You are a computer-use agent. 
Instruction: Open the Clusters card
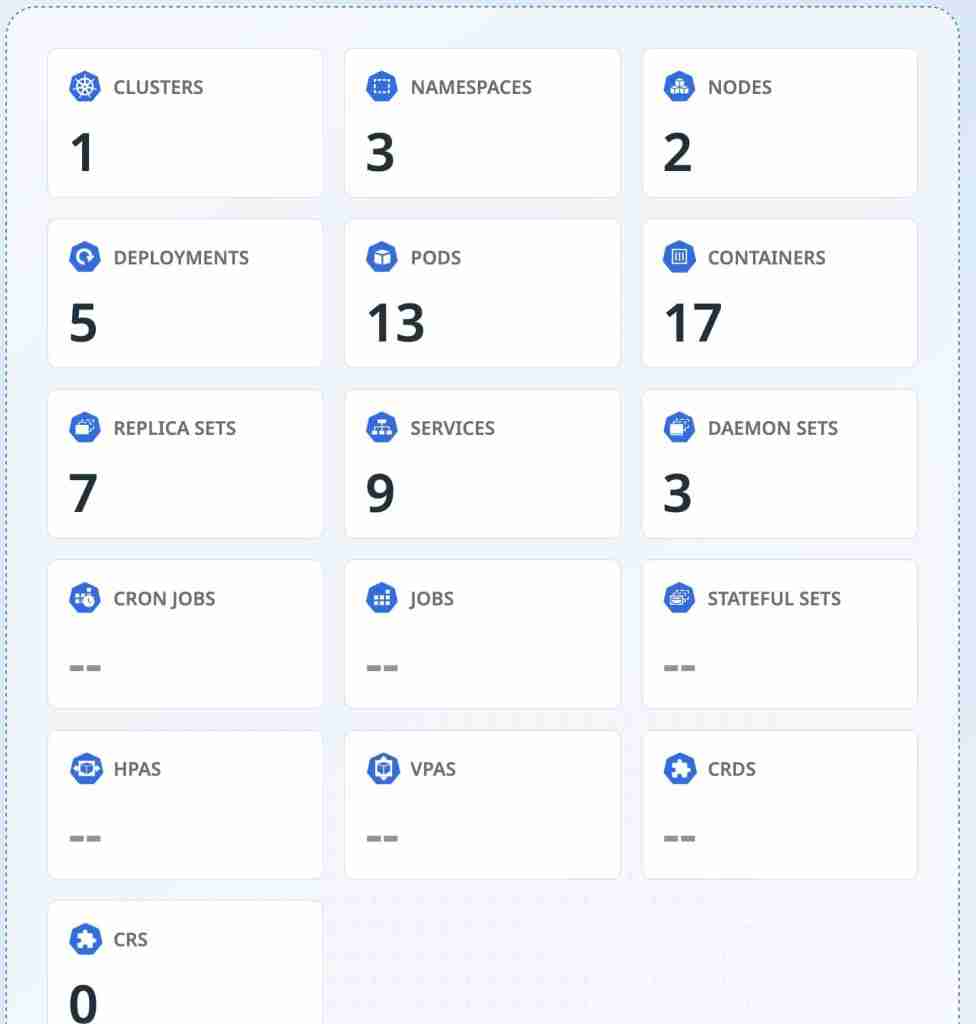click(185, 123)
